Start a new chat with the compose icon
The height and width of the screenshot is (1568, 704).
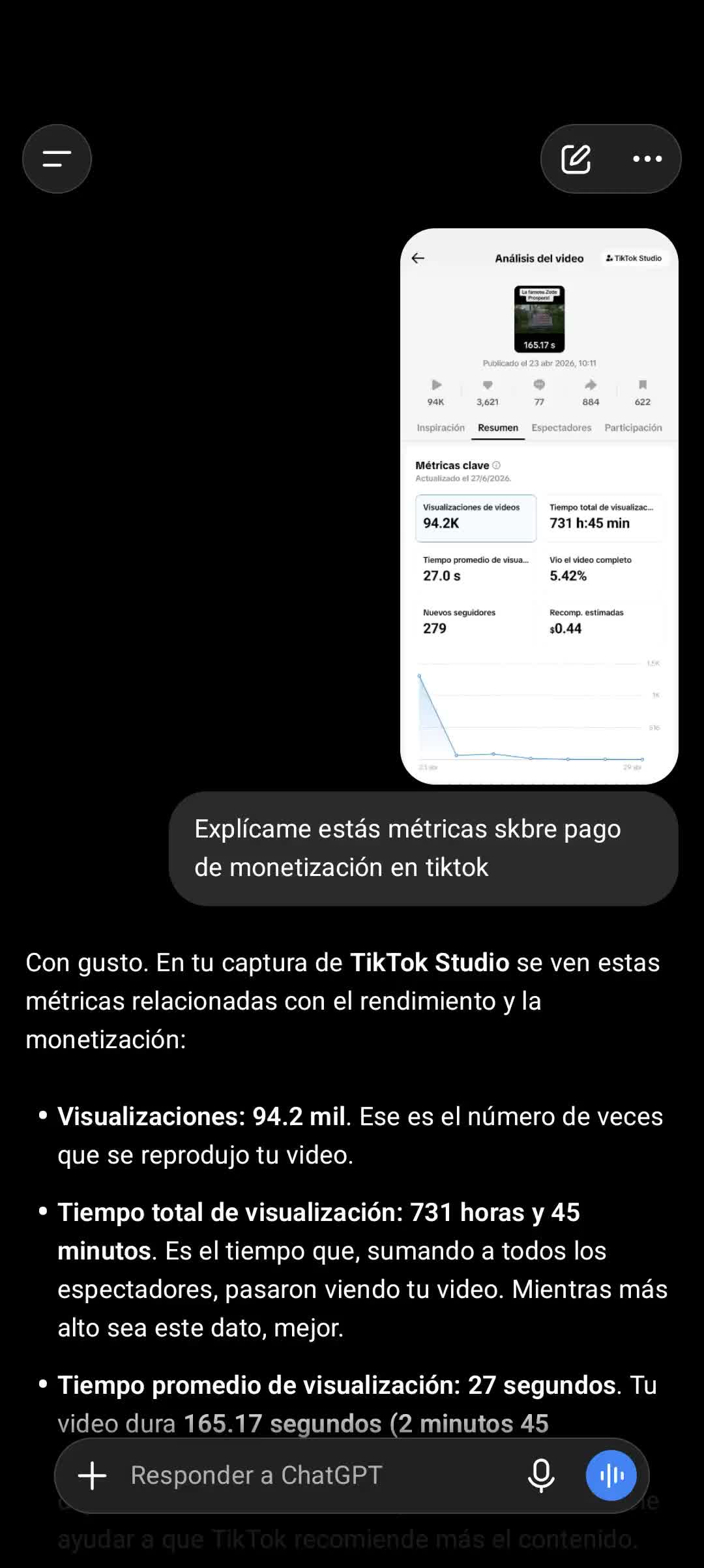(x=576, y=158)
